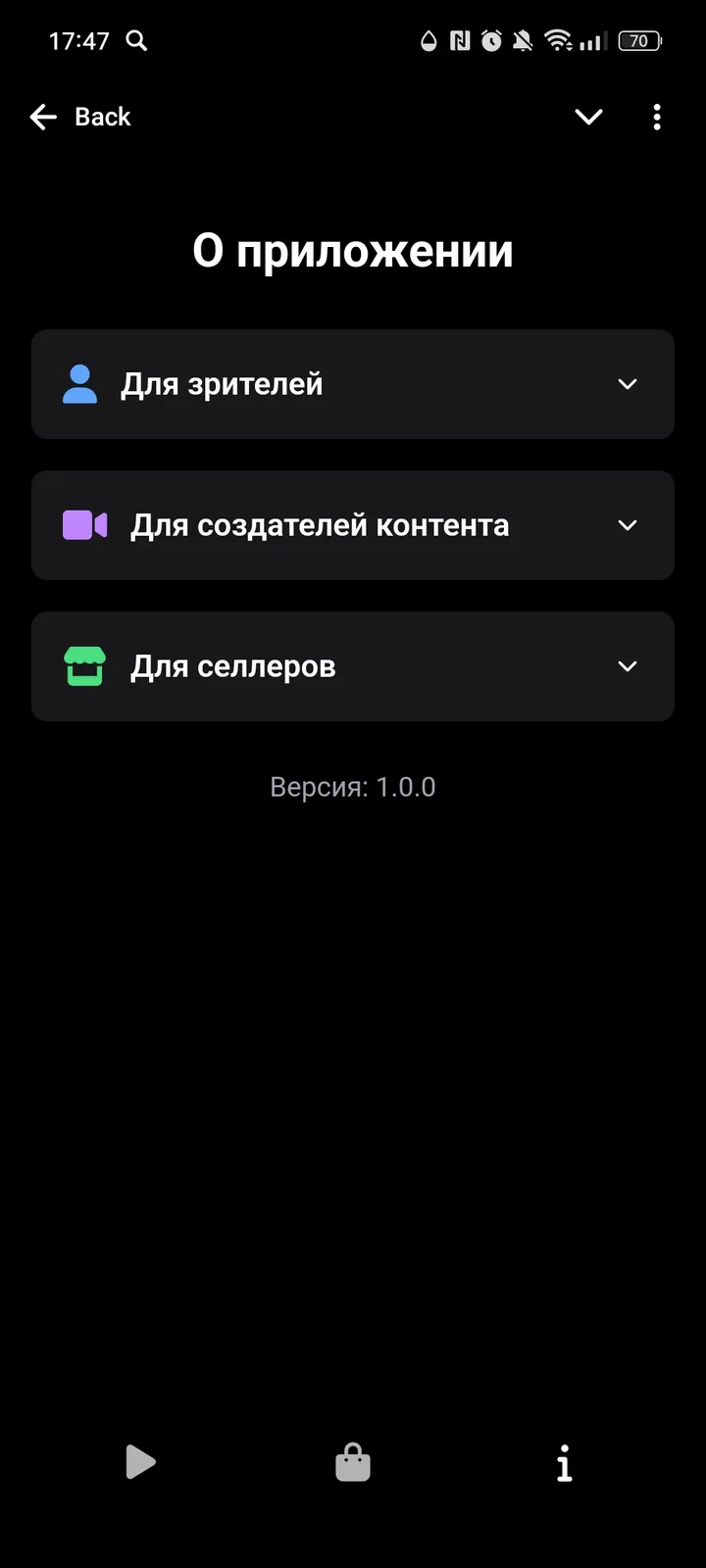Tap the battery indicator showing 70
The image size is (706, 1568).
pyautogui.click(x=639, y=41)
